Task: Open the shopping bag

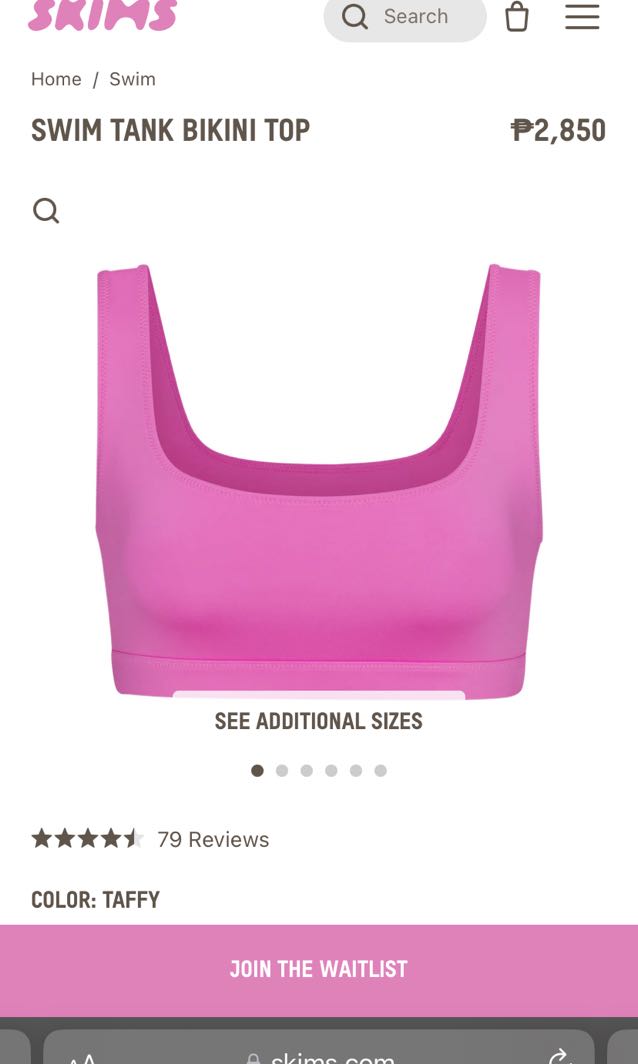Action: click(x=516, y=17)
